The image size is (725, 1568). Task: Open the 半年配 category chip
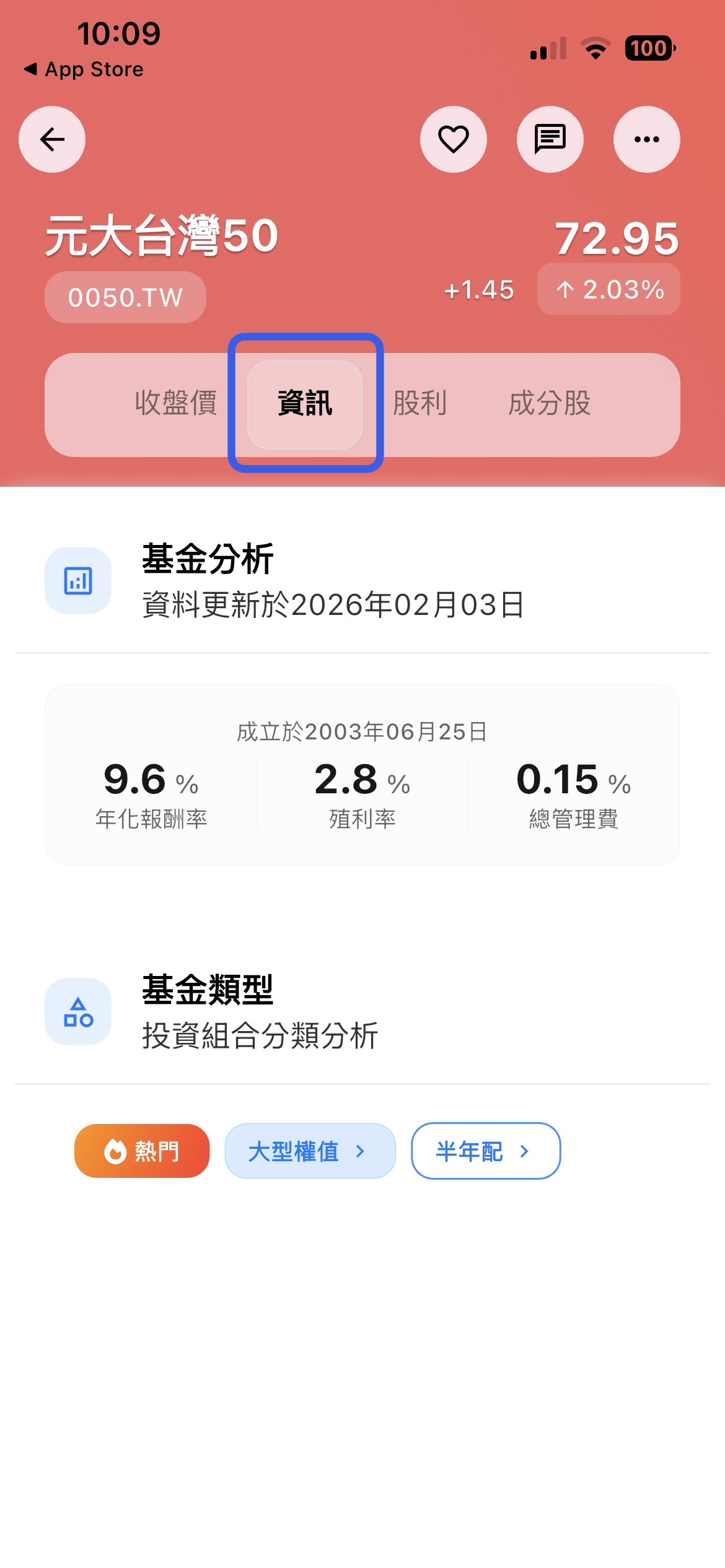click(486, 1151)
